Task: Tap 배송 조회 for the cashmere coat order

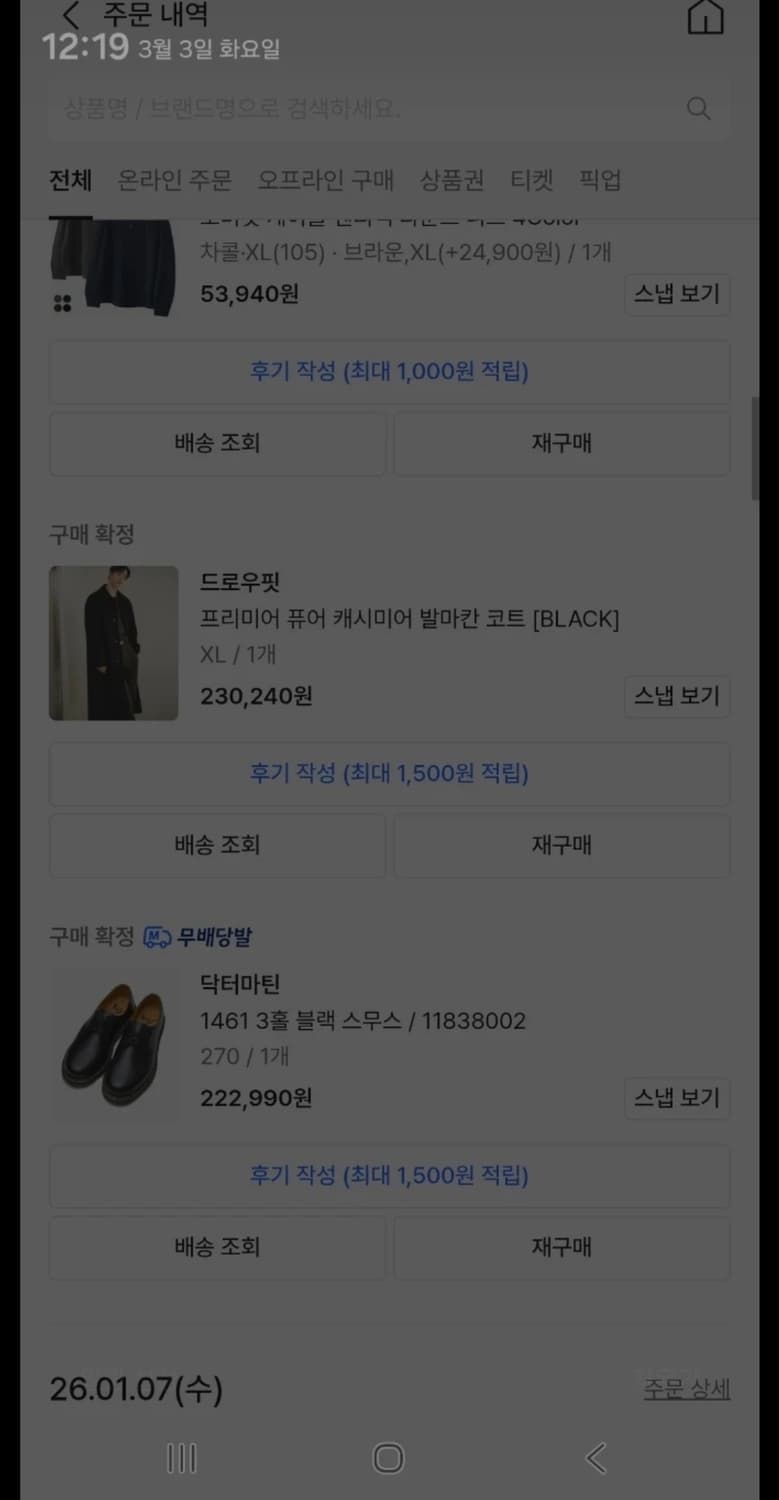Action: pos(217,845)
